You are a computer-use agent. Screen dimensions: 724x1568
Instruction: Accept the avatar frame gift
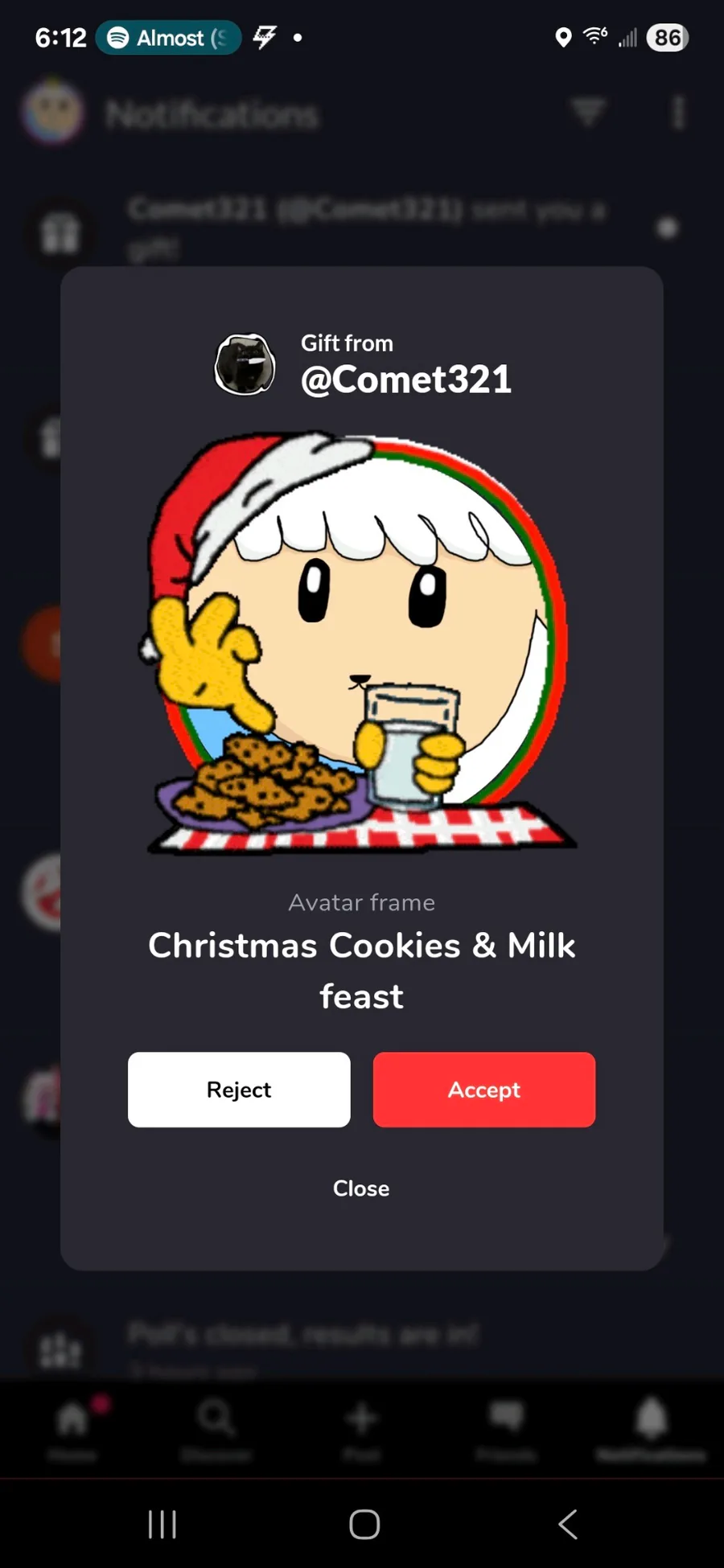(x=484, y=1090)
